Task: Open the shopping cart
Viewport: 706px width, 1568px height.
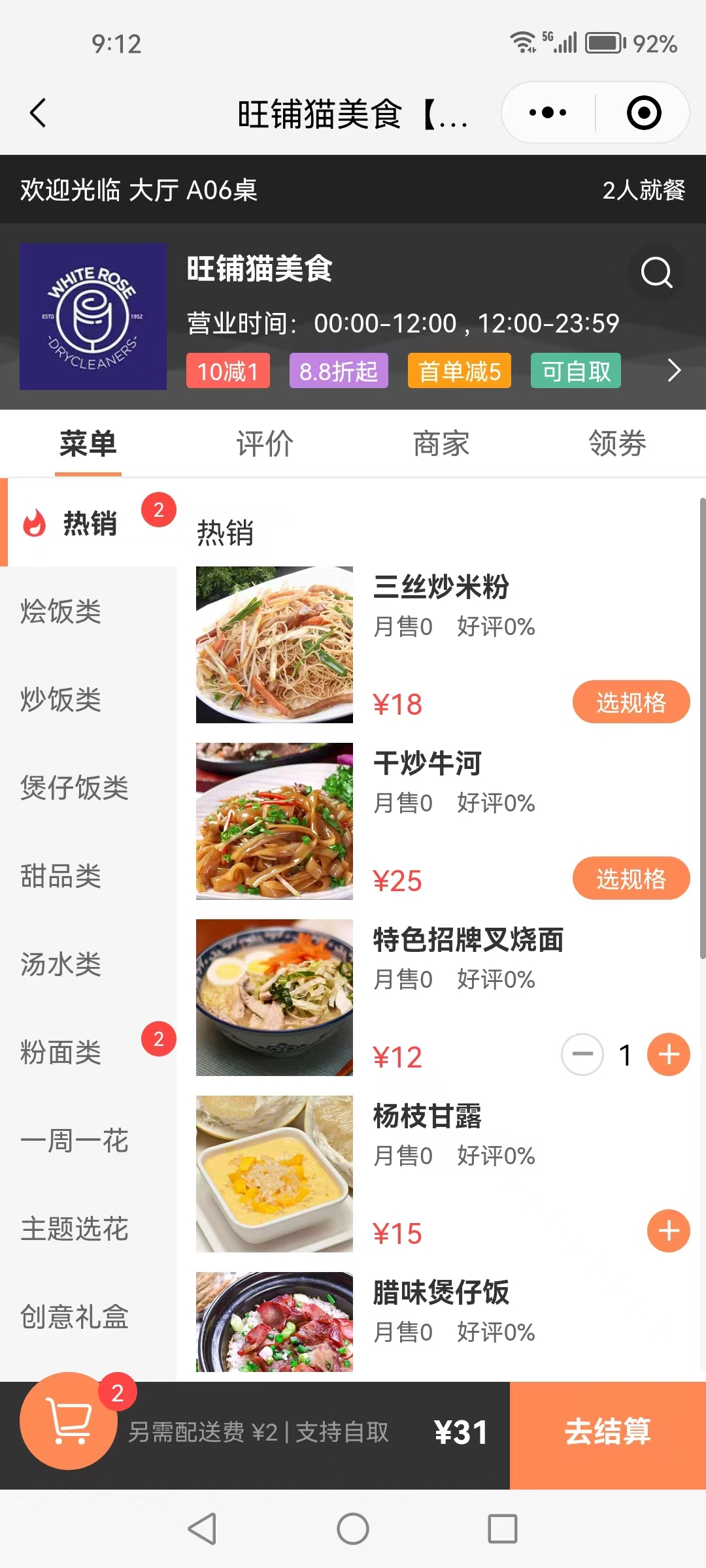Action: pos(69,1420)
